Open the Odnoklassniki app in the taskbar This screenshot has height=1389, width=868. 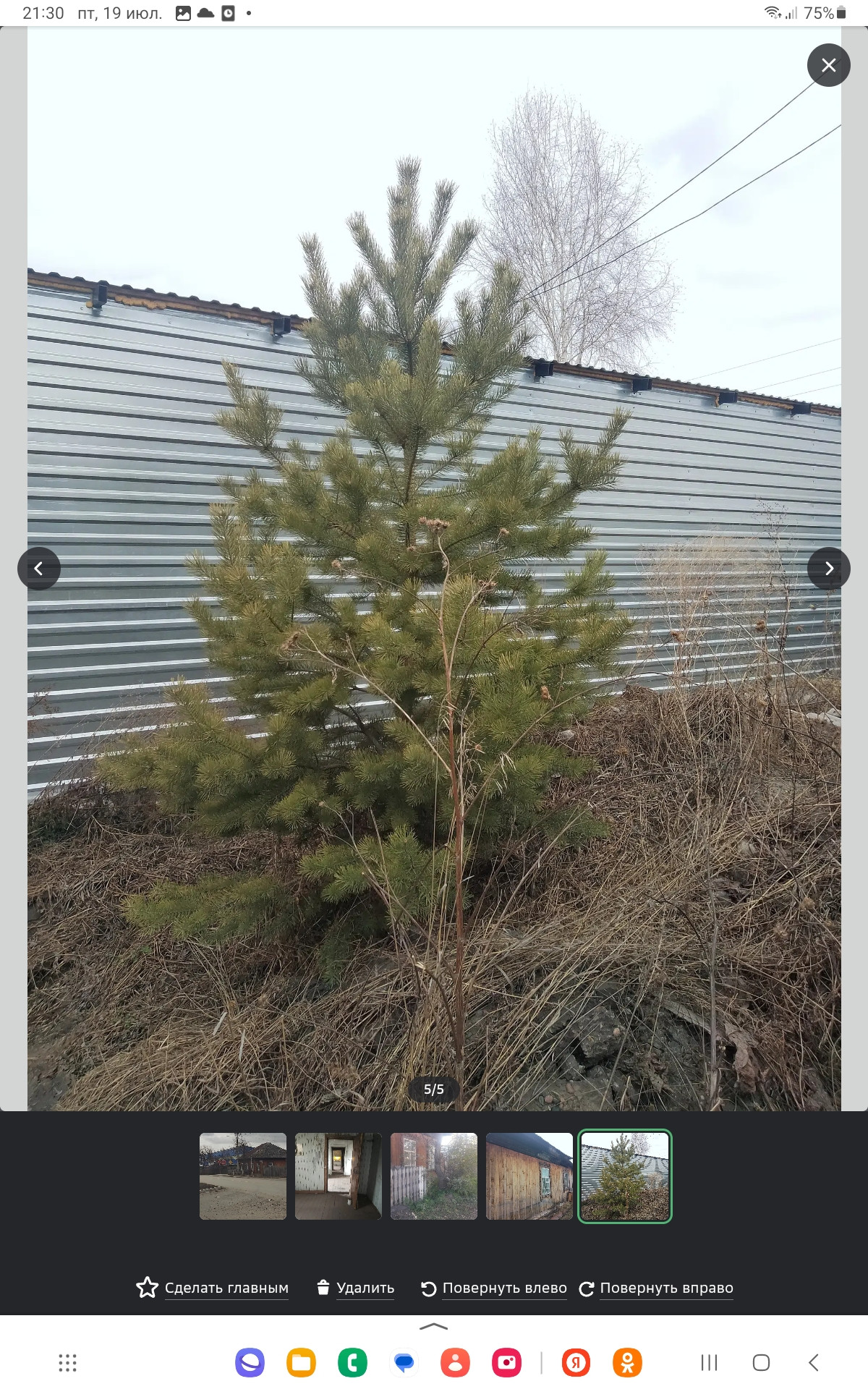(627, 1363)
